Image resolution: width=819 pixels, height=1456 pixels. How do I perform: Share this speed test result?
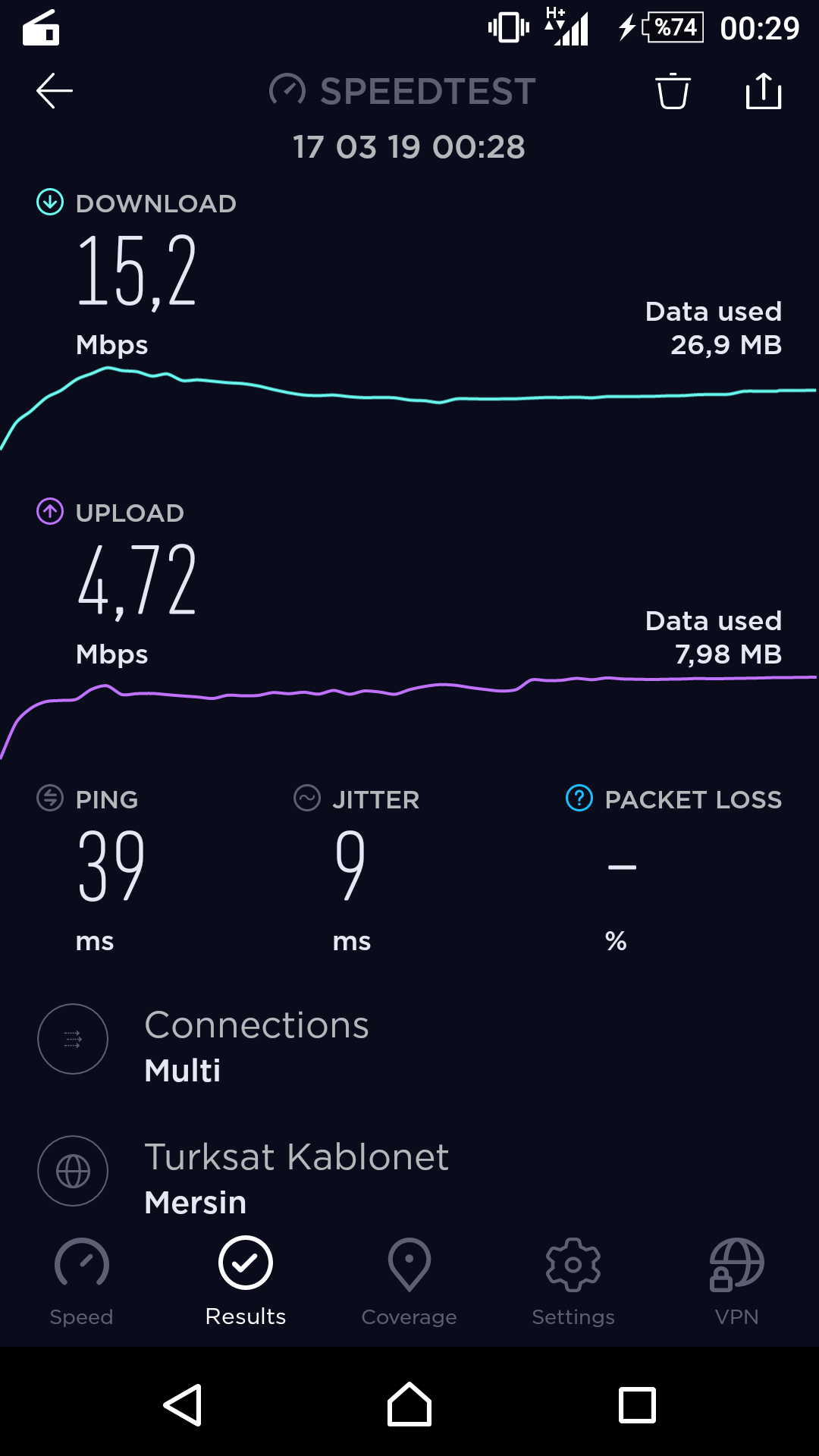click(764, 91)
